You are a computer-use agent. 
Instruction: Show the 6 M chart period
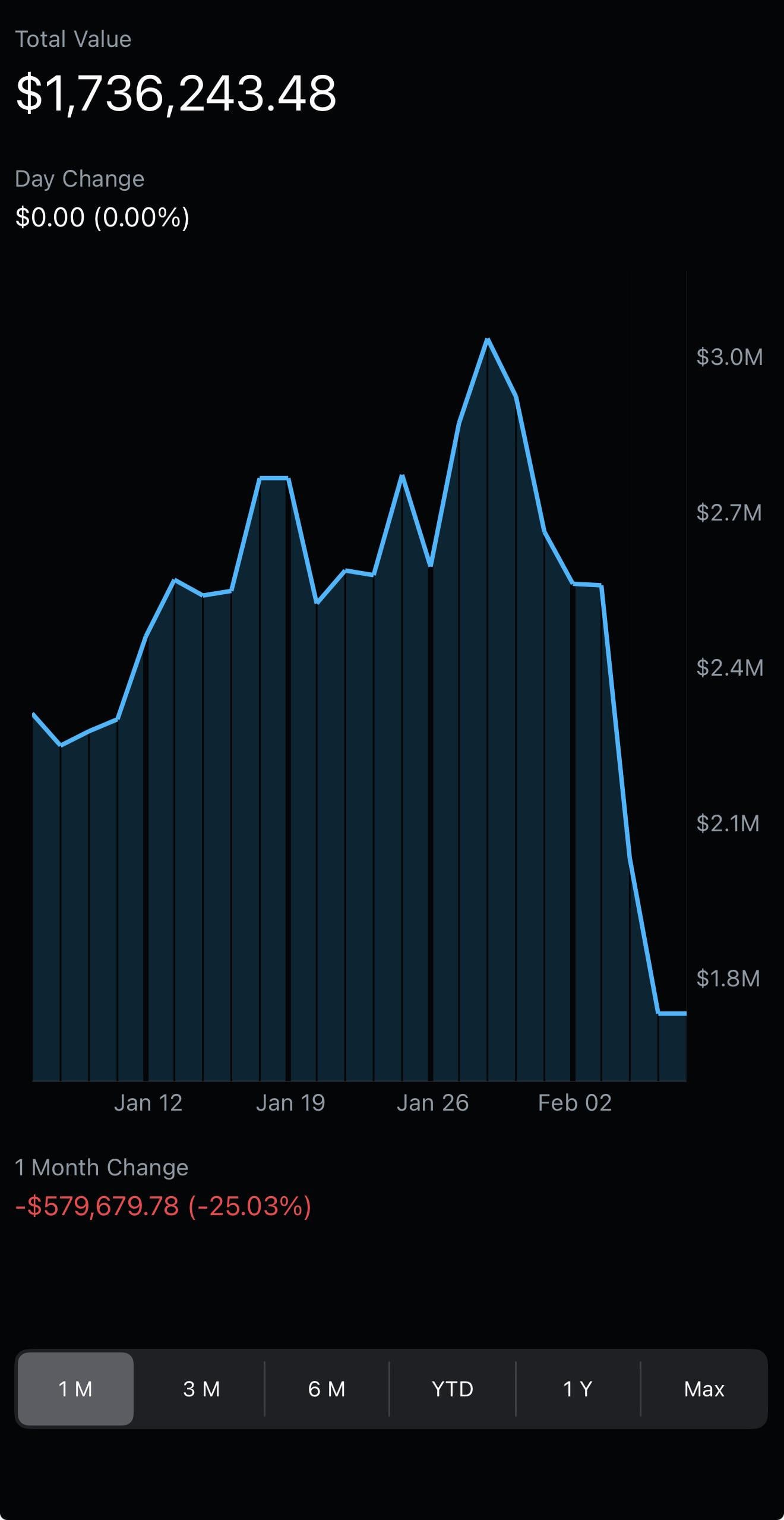327,1389
